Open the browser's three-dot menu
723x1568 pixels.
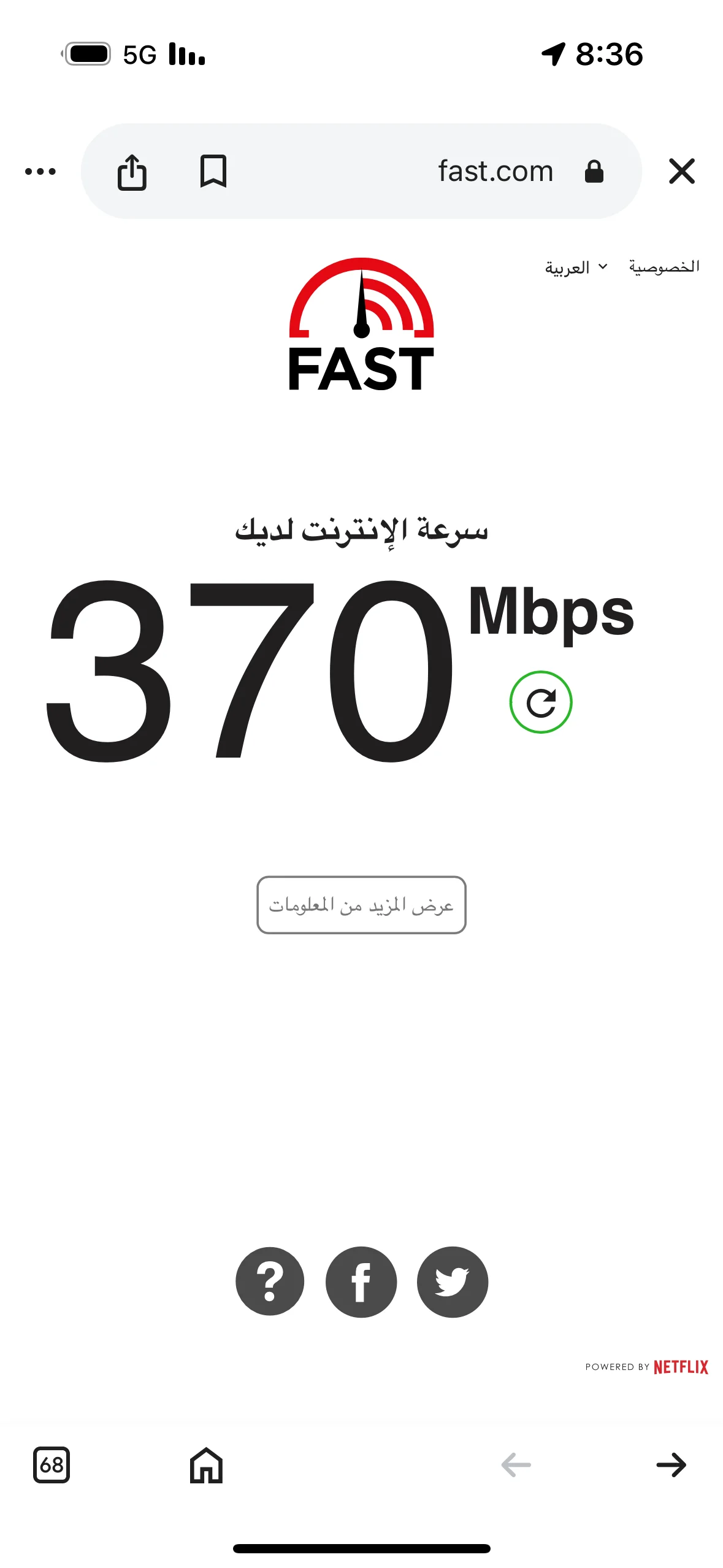tap(40, 171)
